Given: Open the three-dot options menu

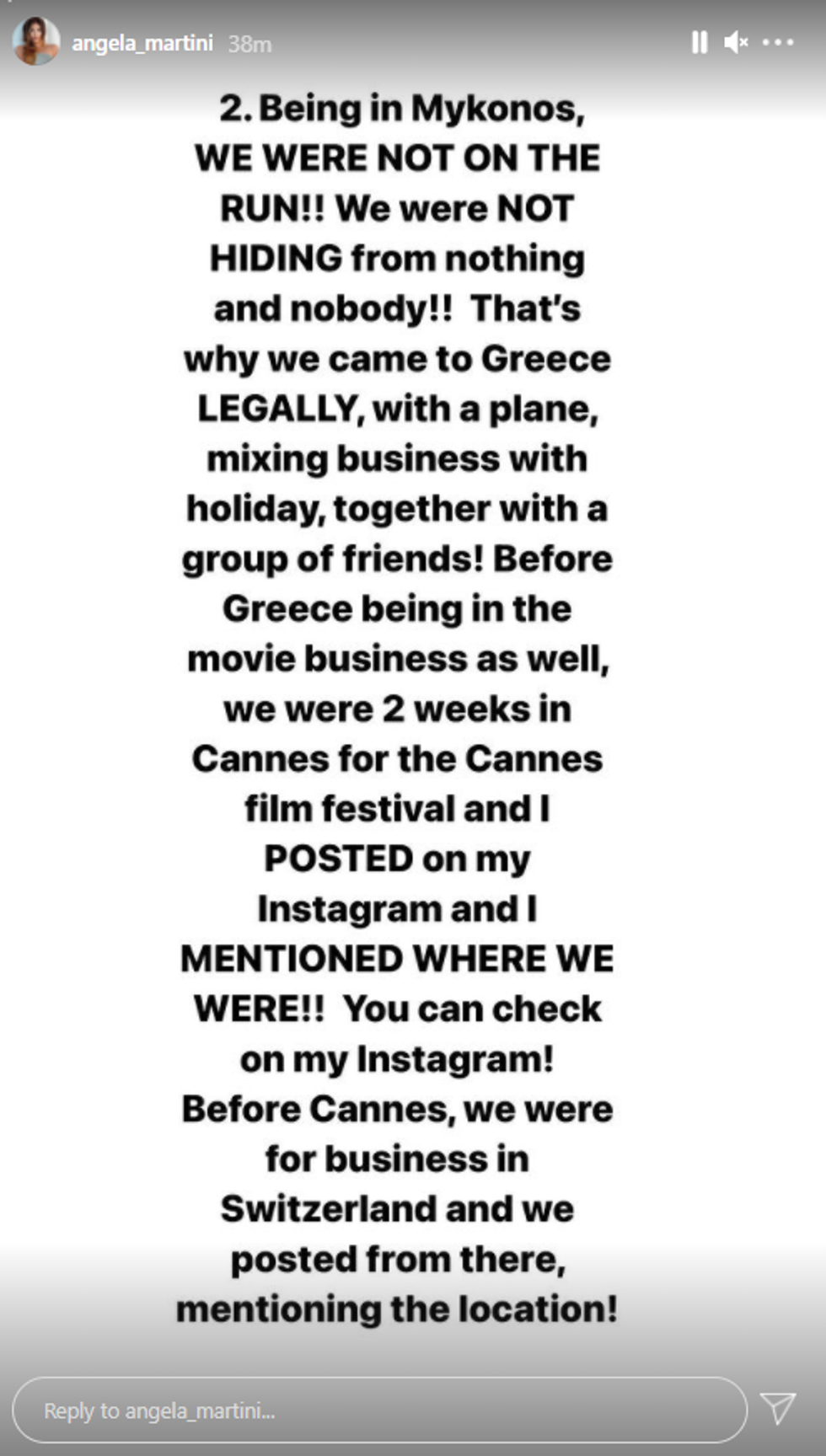Looking at the screenshot, I should tap(777, 42).
